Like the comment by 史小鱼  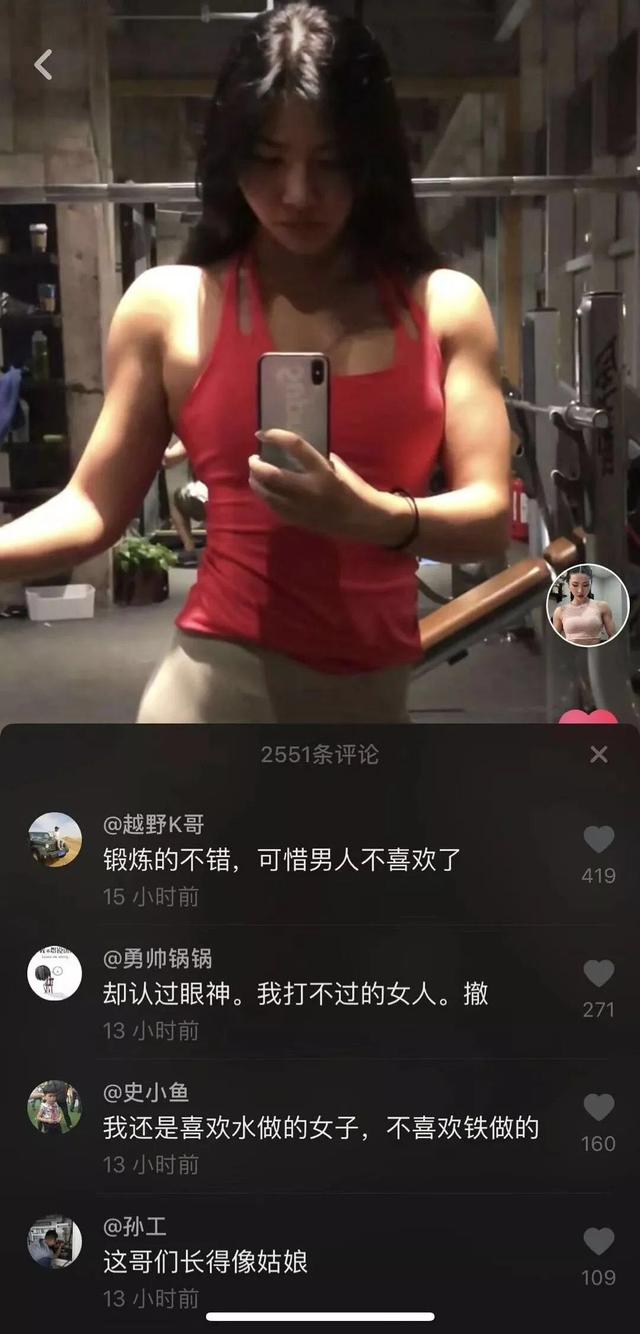tap(598, 1108)
